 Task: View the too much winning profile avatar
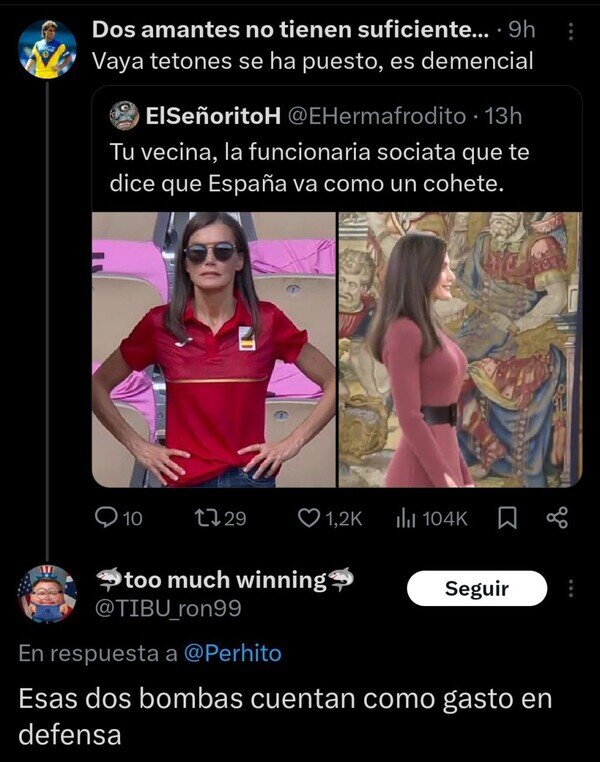(x=47, y=593)
